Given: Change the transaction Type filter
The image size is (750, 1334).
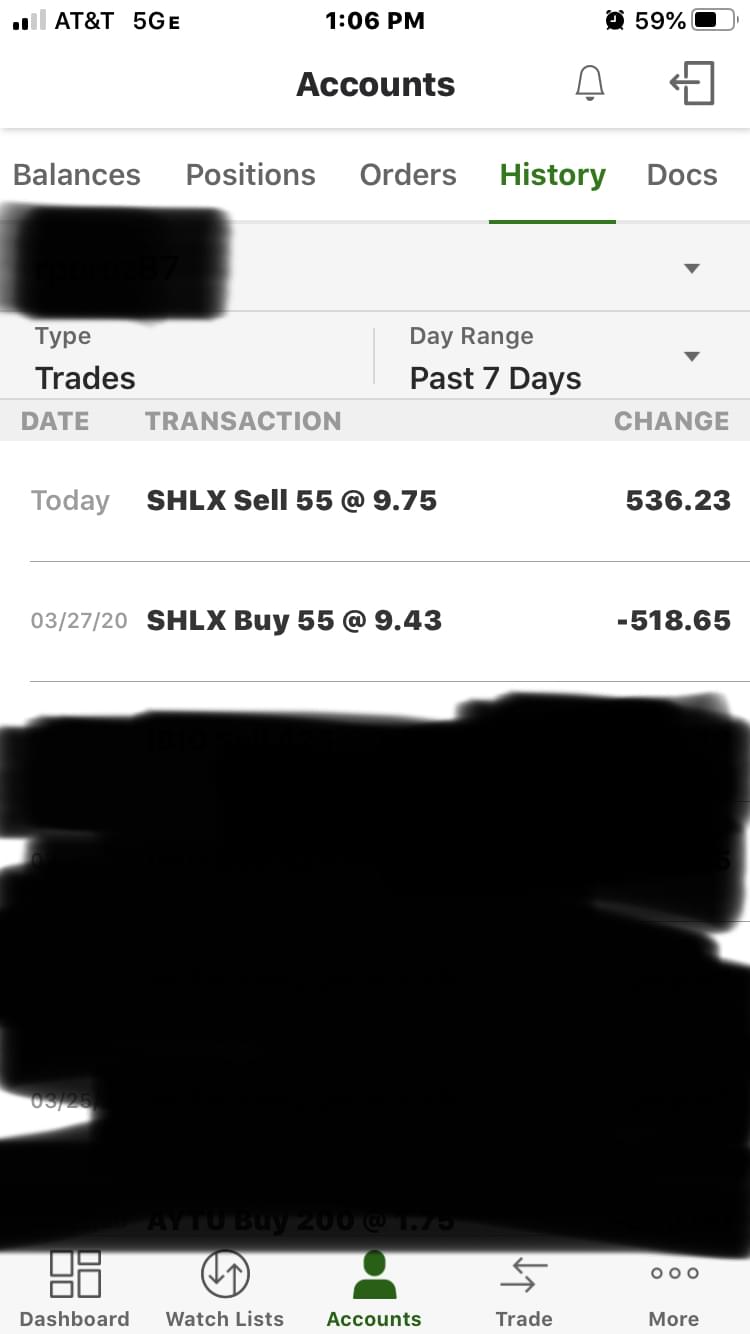Looking at the screenshot, I should [190, 358].
